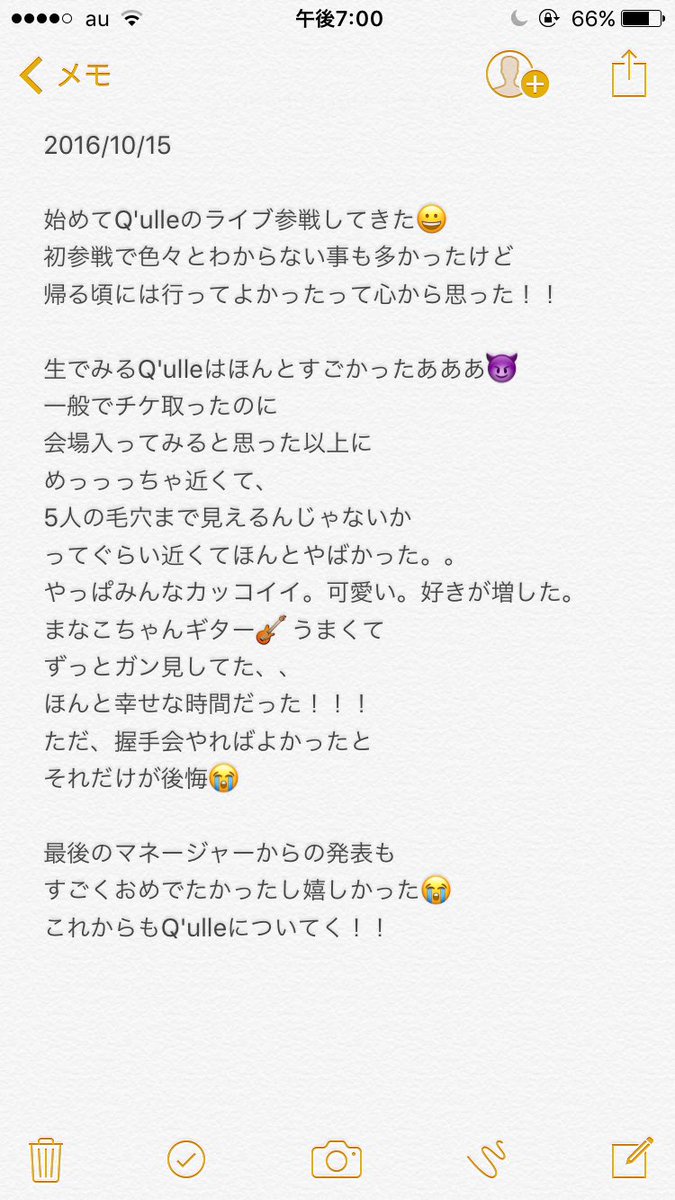Open the sketch drawing tool
Image resolution: width=675 pixels, height=1200 pixels.
(486, 1160)
